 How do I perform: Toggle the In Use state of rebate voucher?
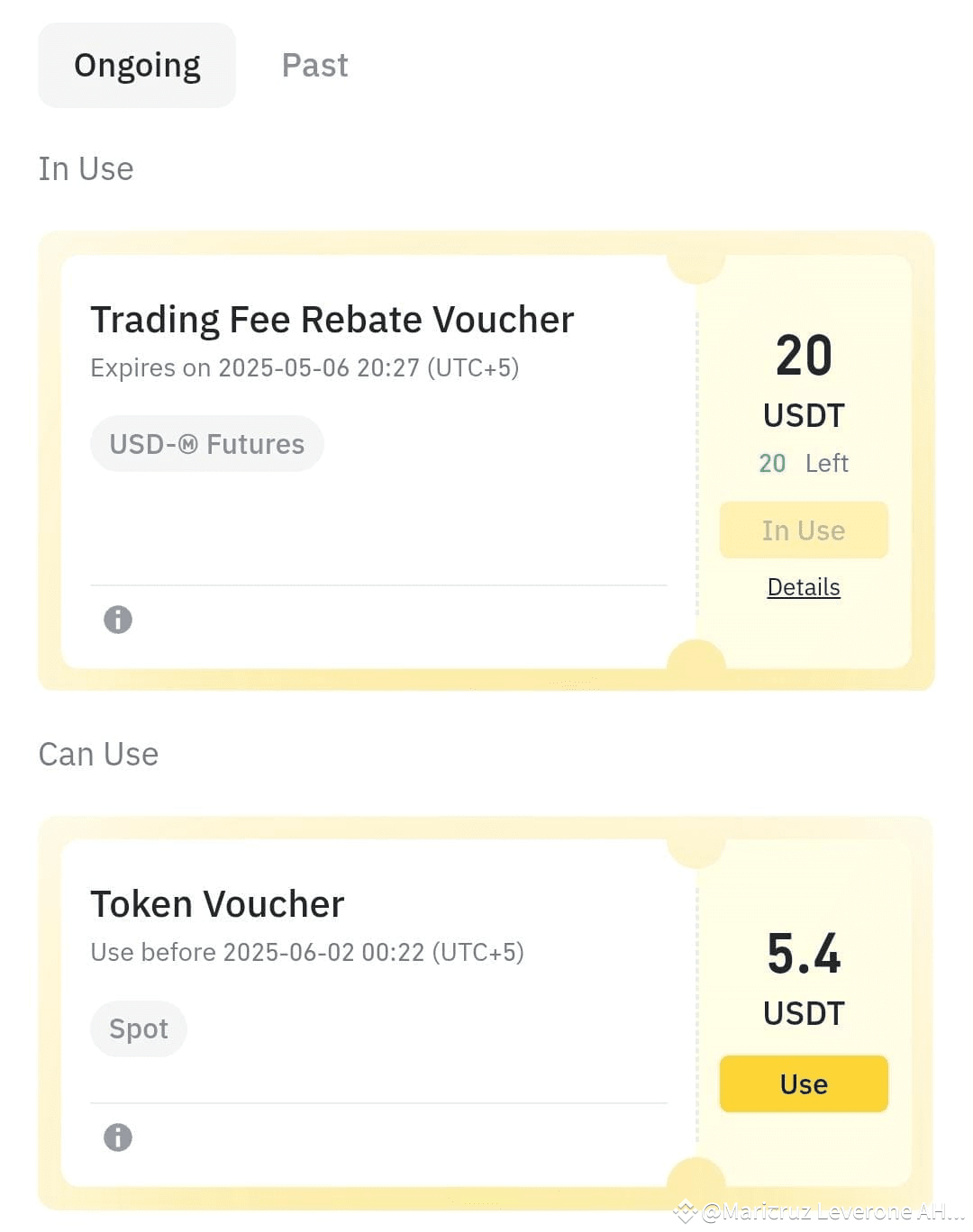(x=804, y=530)
